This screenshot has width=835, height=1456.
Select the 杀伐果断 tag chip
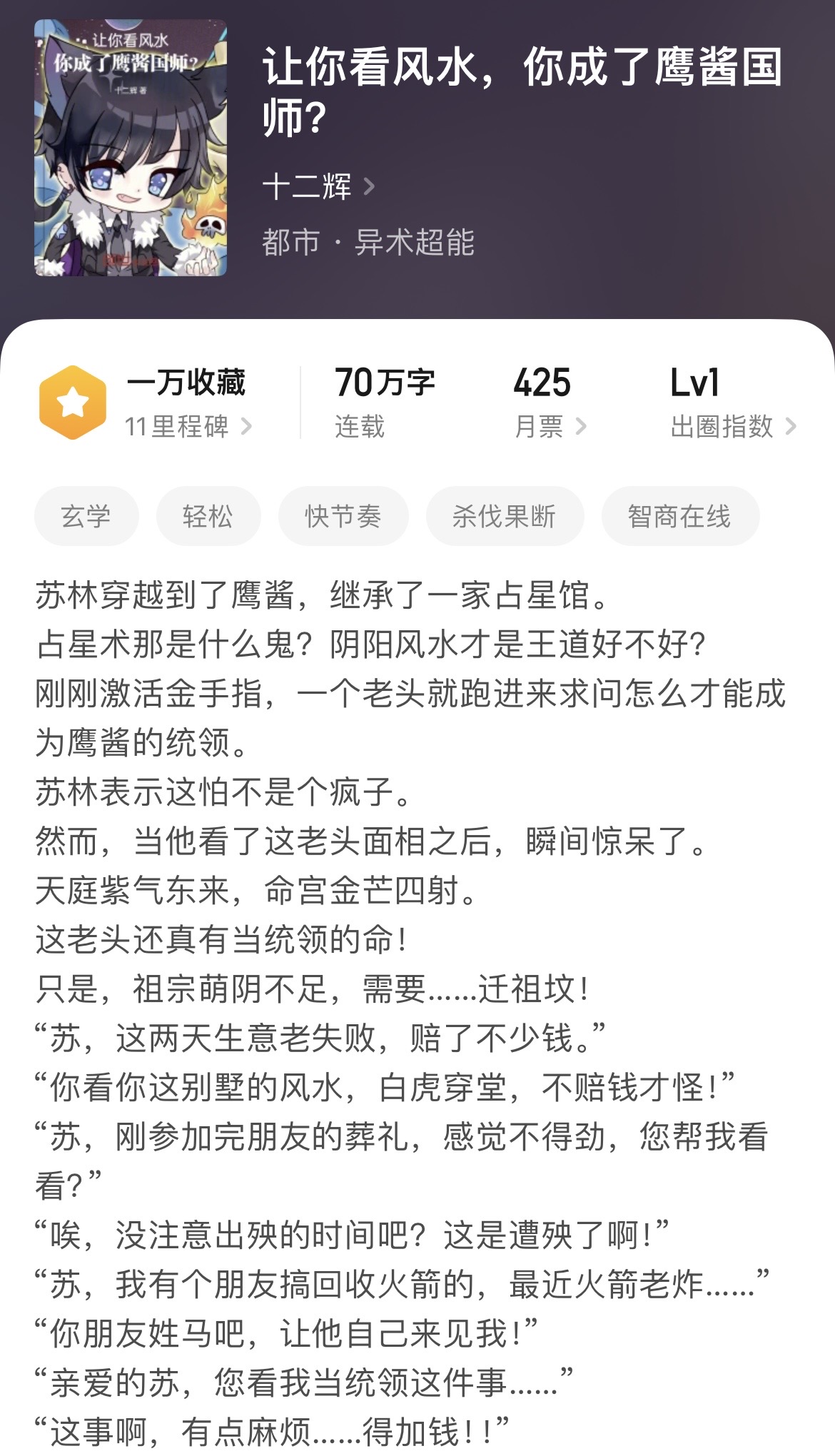click(x=505, y=516)
